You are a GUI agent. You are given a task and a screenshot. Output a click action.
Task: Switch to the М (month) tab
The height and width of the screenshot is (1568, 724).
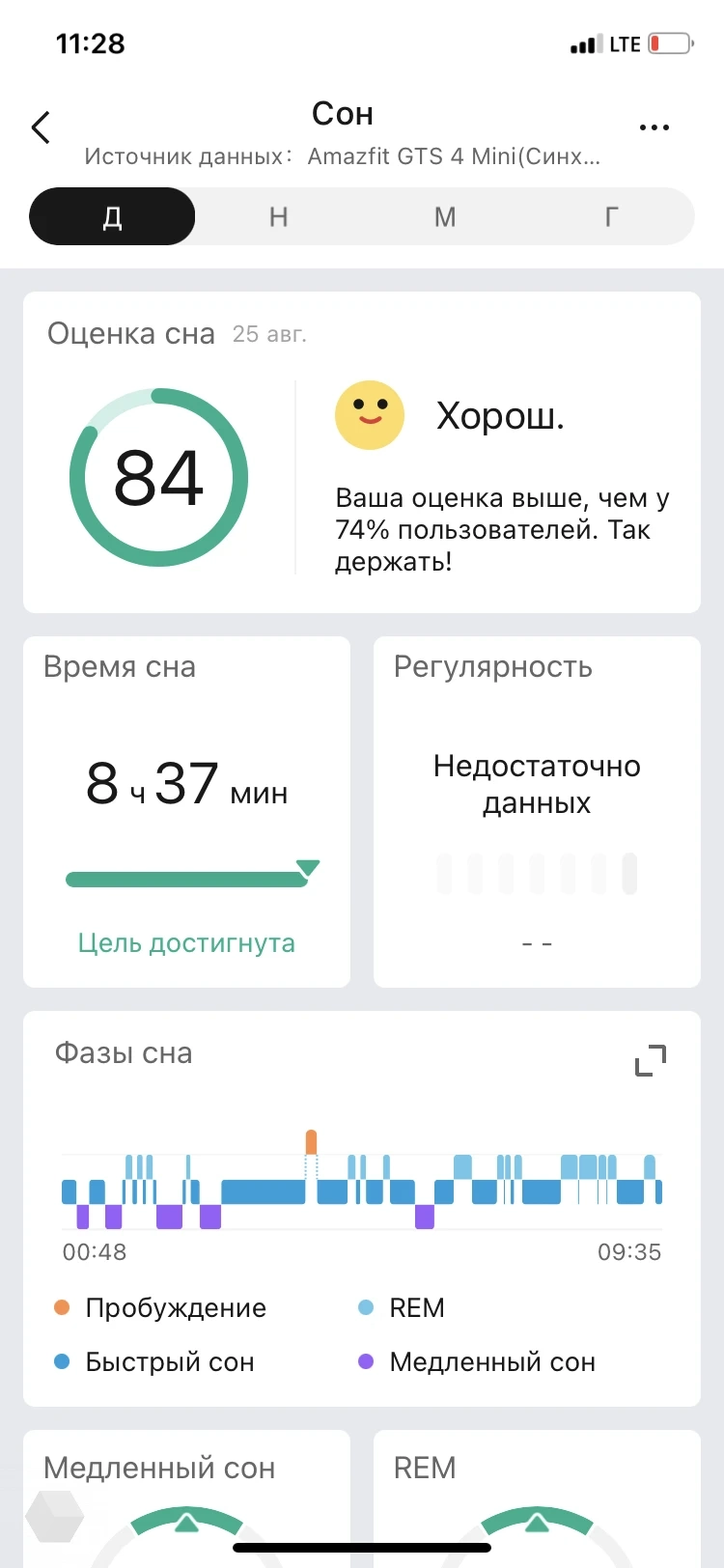[x=444, y=216]
